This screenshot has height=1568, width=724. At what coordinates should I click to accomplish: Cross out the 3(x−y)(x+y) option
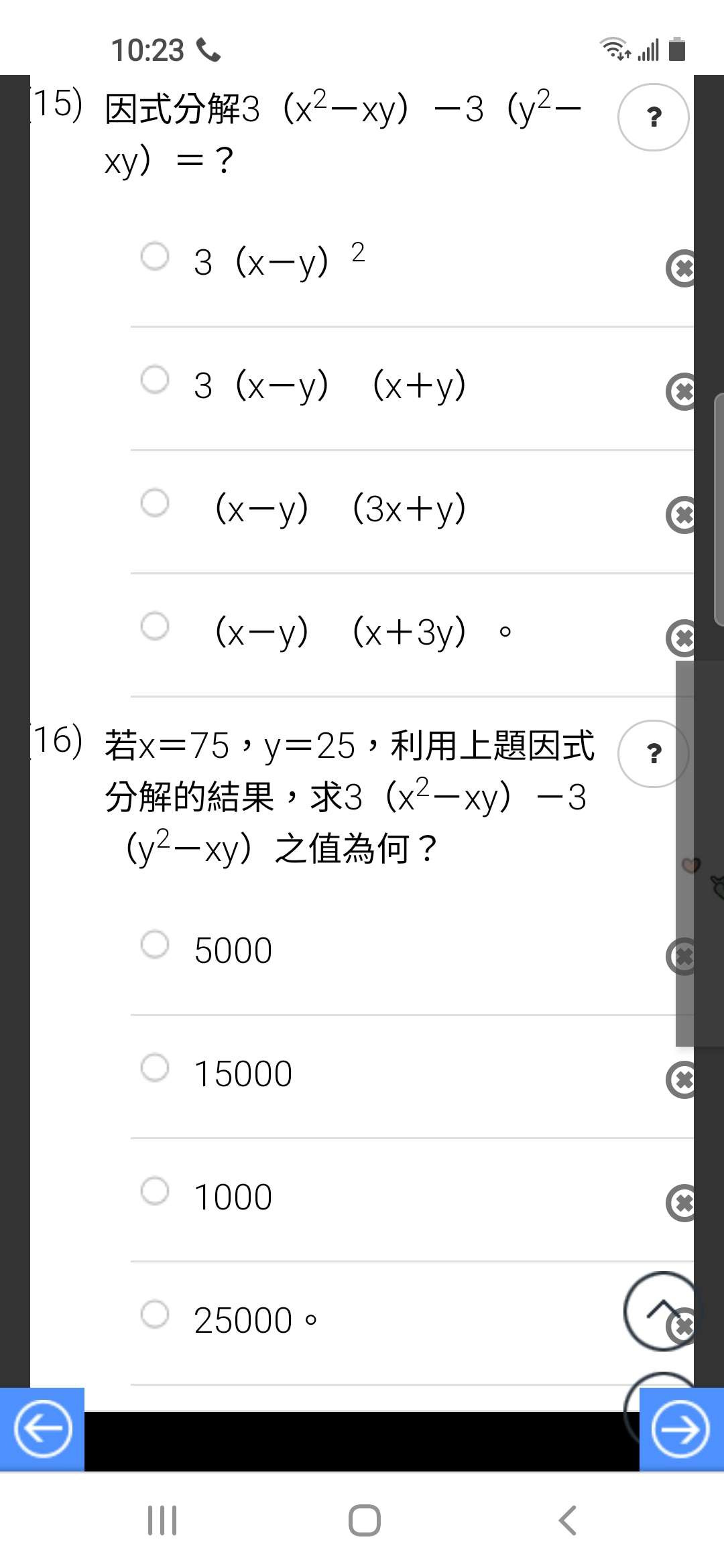tap(680, 392)
